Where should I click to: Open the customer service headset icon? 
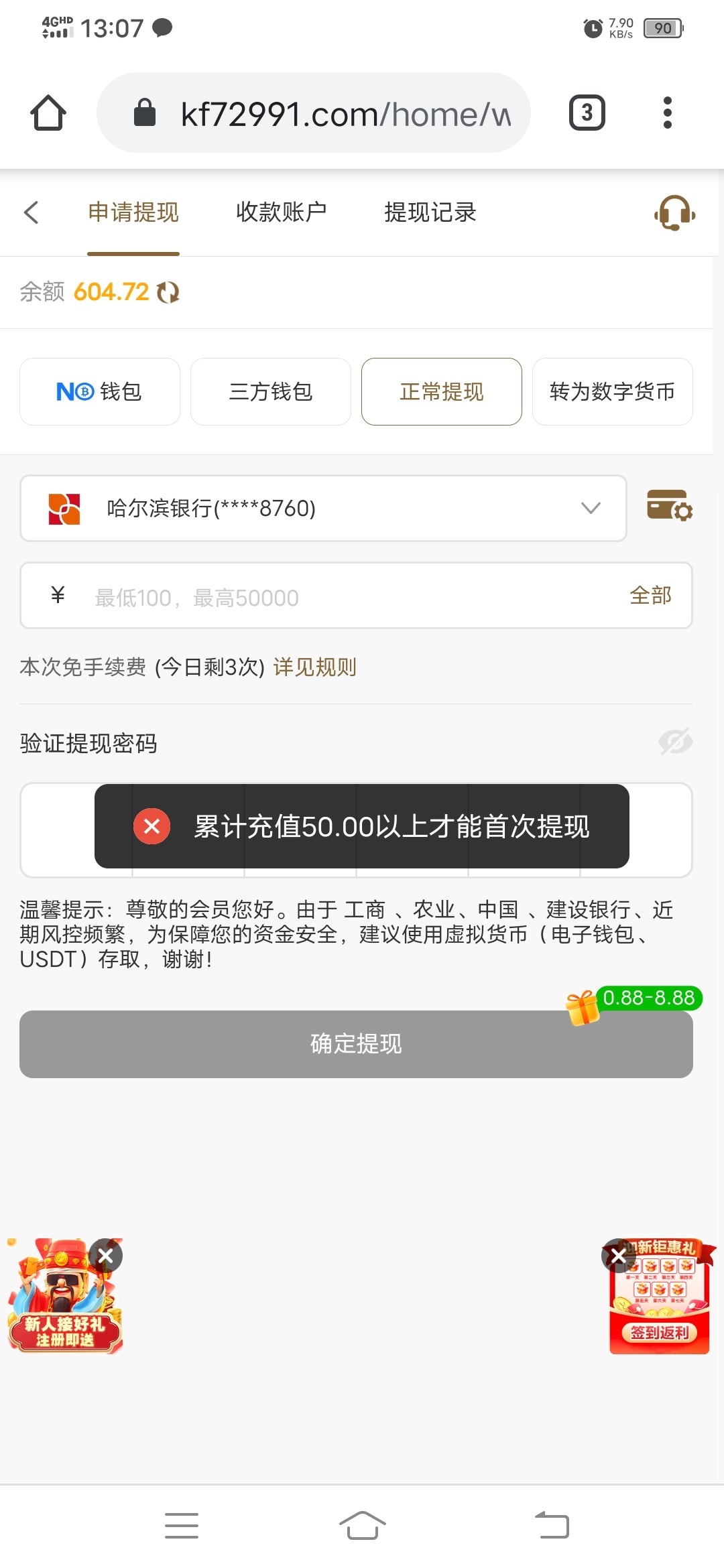pos(673,212)
